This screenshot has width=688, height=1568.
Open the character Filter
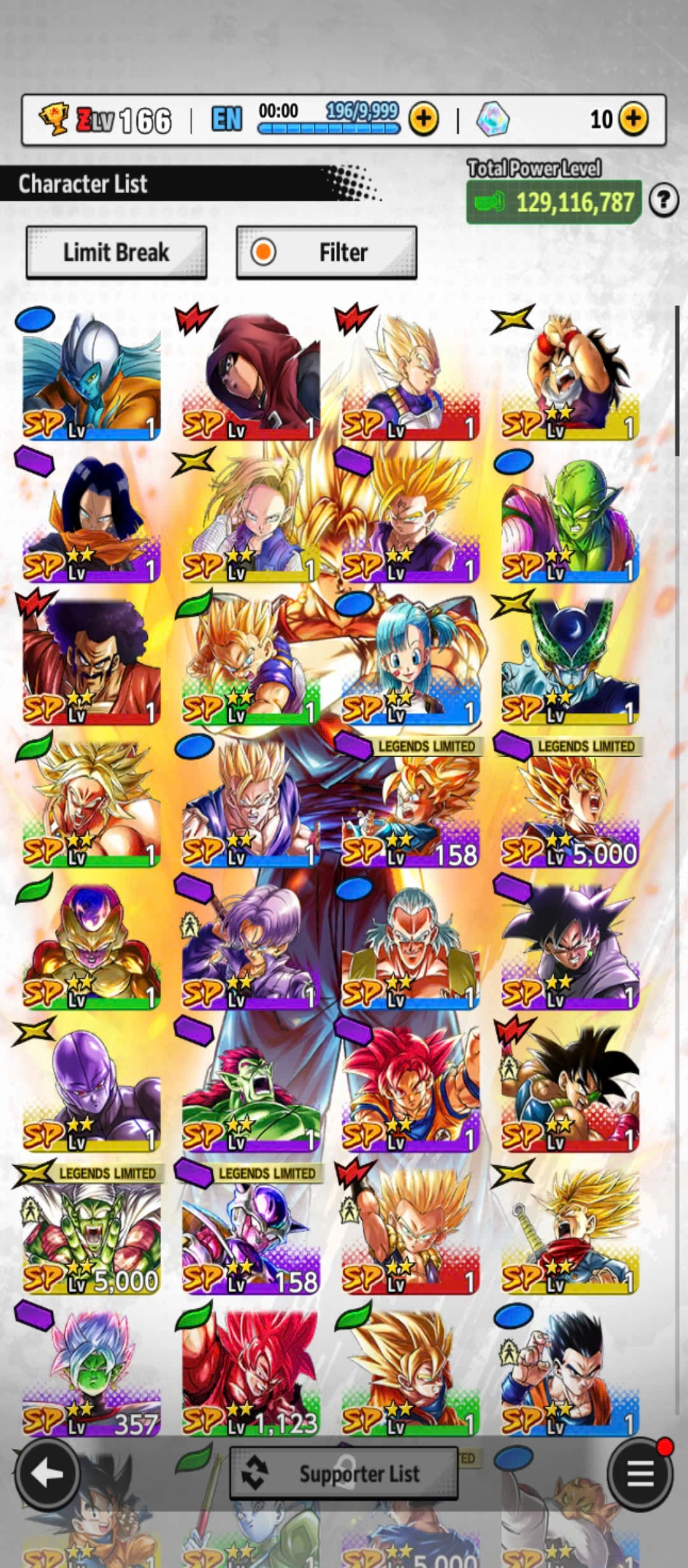326,252
